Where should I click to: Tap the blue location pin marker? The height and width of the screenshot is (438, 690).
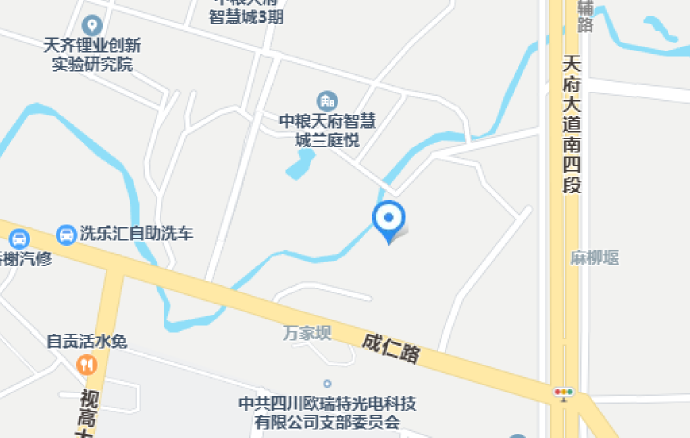388,218
